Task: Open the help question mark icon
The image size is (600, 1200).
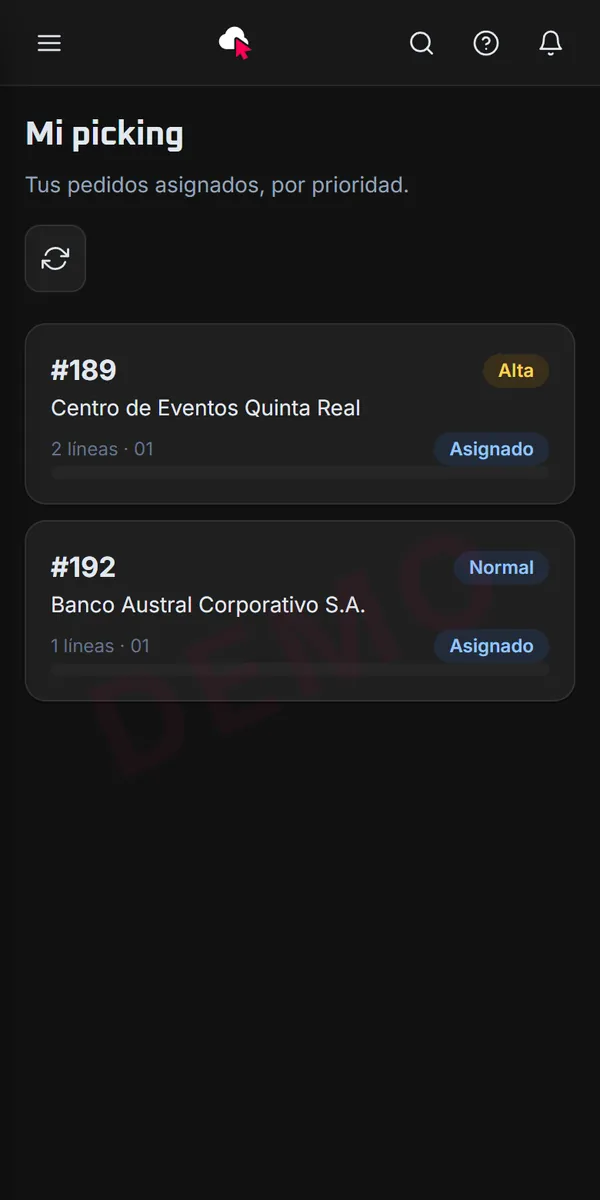Action: tap(486, 43)
